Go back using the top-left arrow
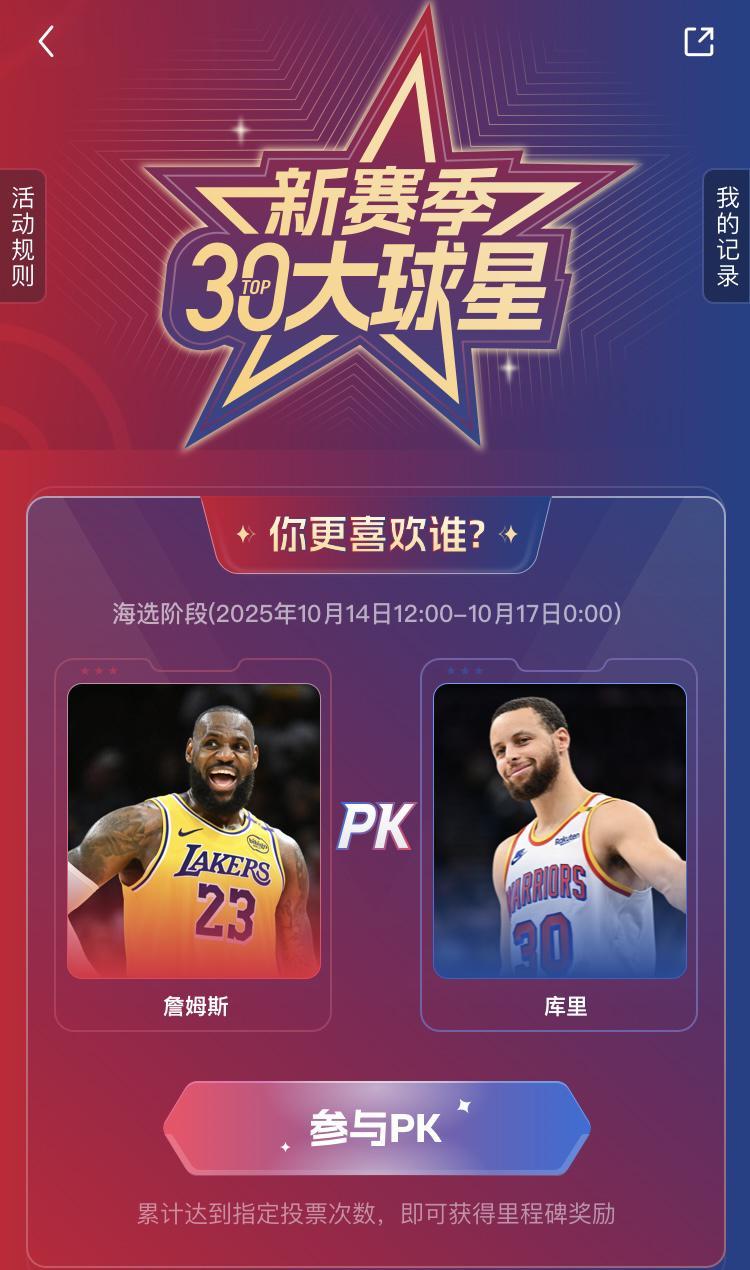 click(x=46, y=41)
